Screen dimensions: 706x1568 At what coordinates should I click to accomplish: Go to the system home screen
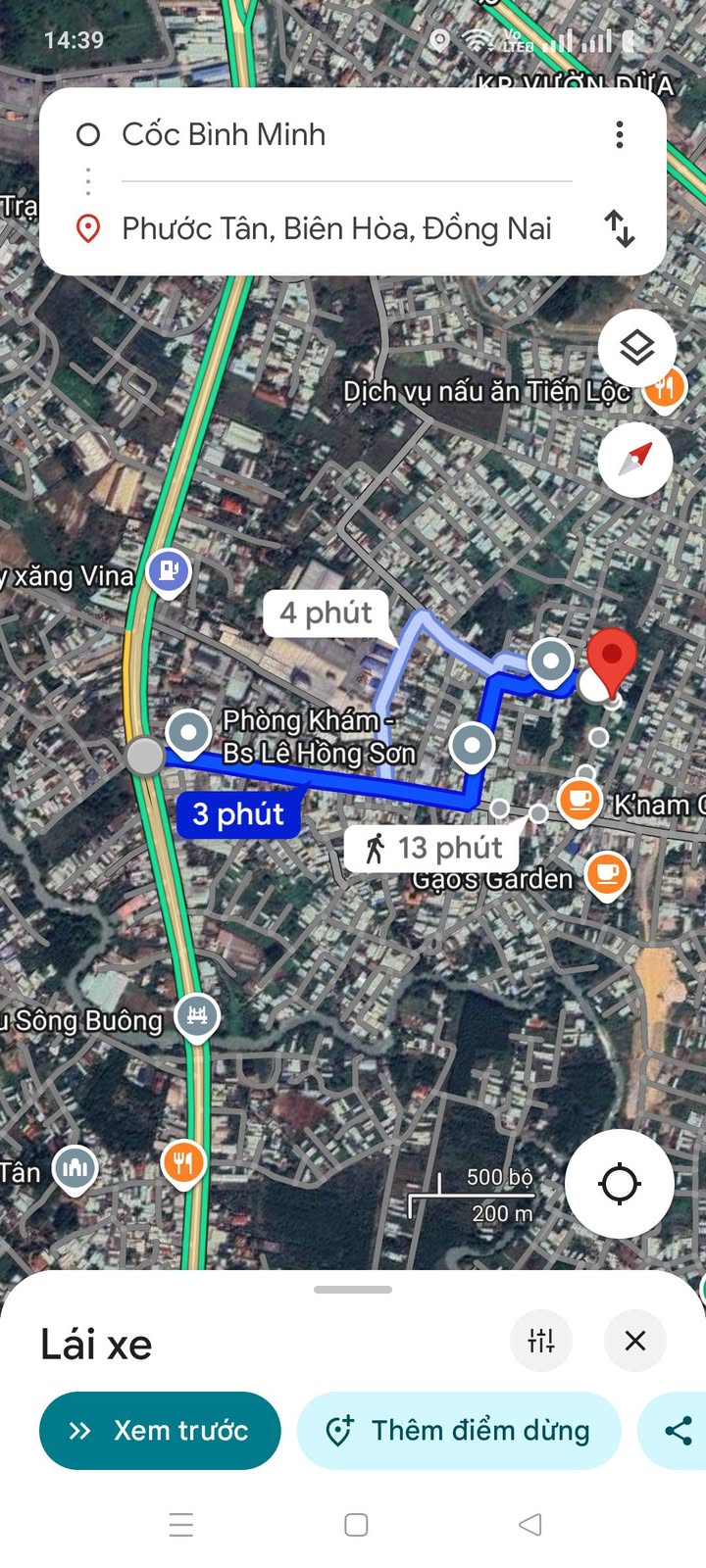[x=356, y=1525]
